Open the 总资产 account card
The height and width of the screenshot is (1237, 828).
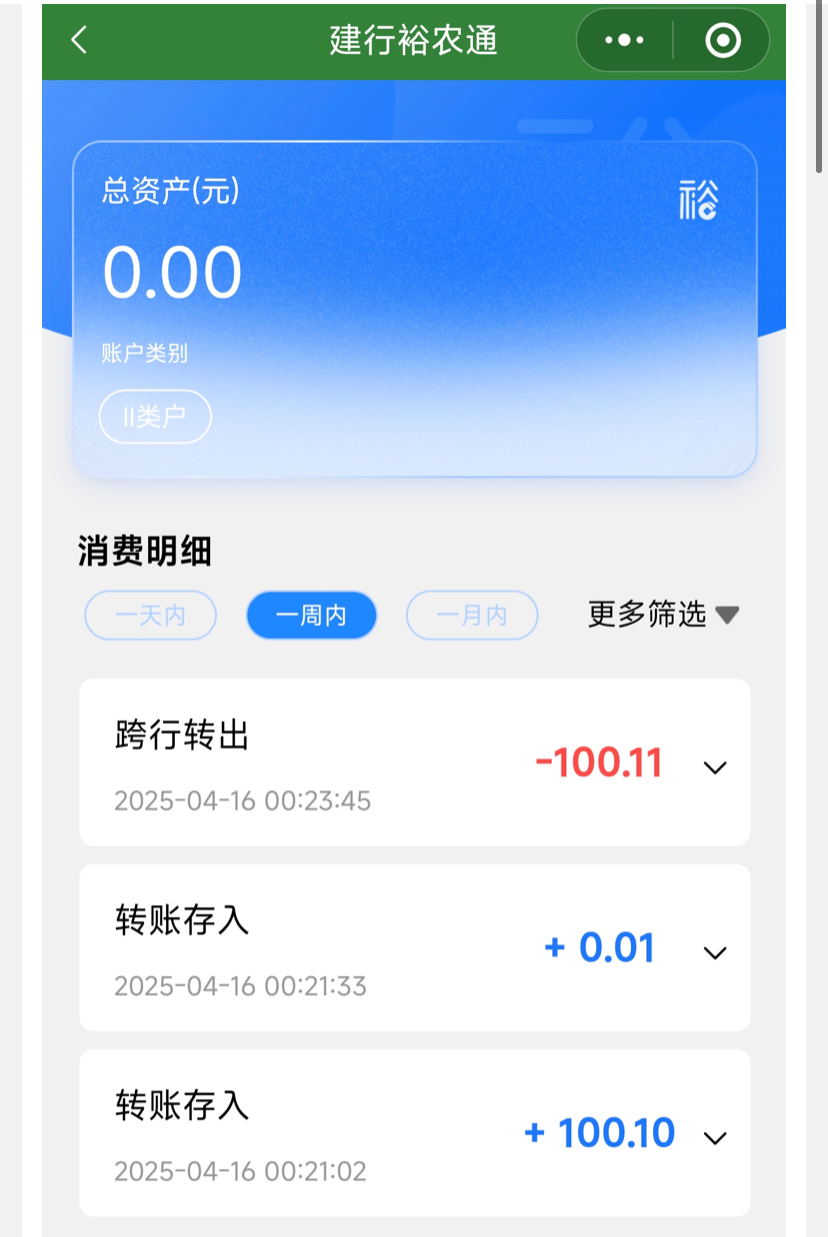pyautogui.click(x=414, y=308)
